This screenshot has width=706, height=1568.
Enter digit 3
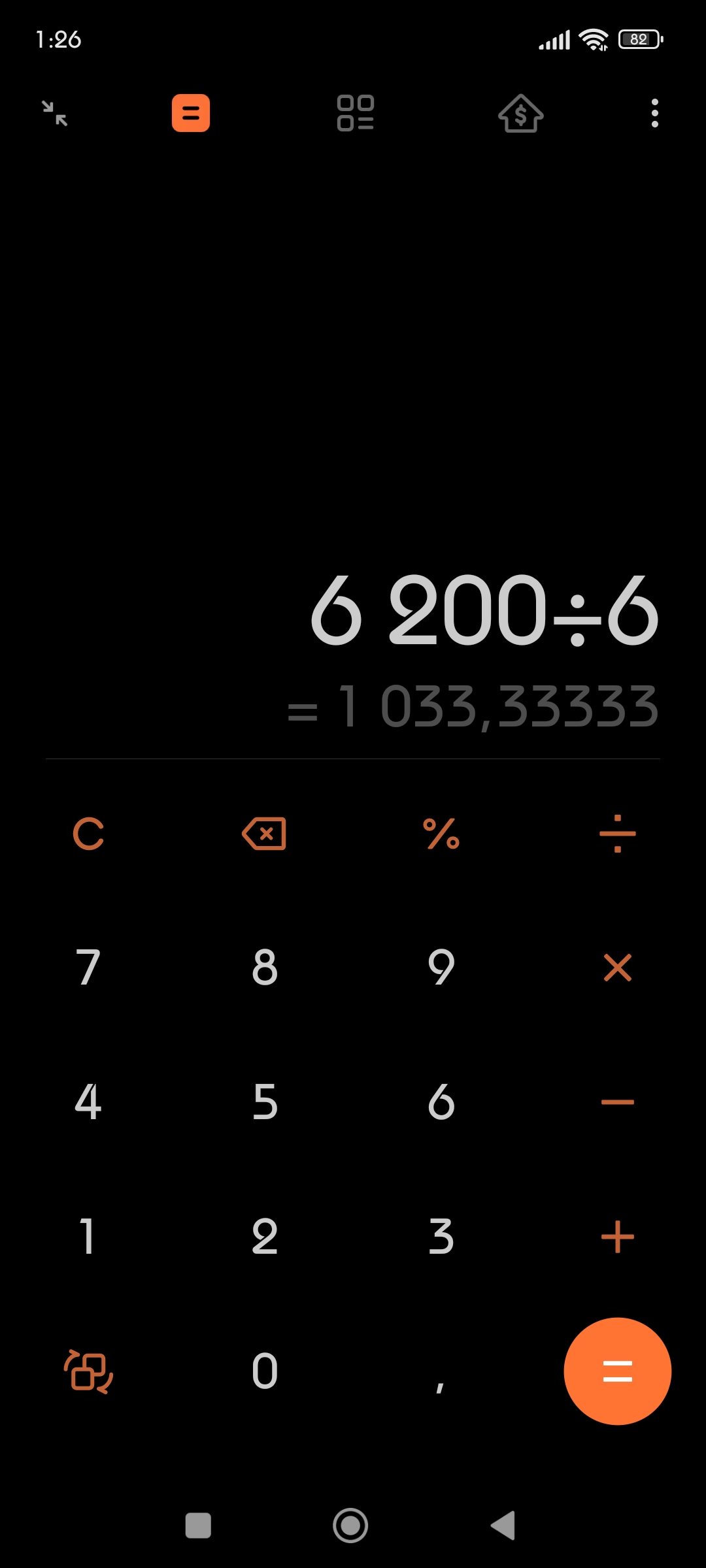[x=441, y=1237]
